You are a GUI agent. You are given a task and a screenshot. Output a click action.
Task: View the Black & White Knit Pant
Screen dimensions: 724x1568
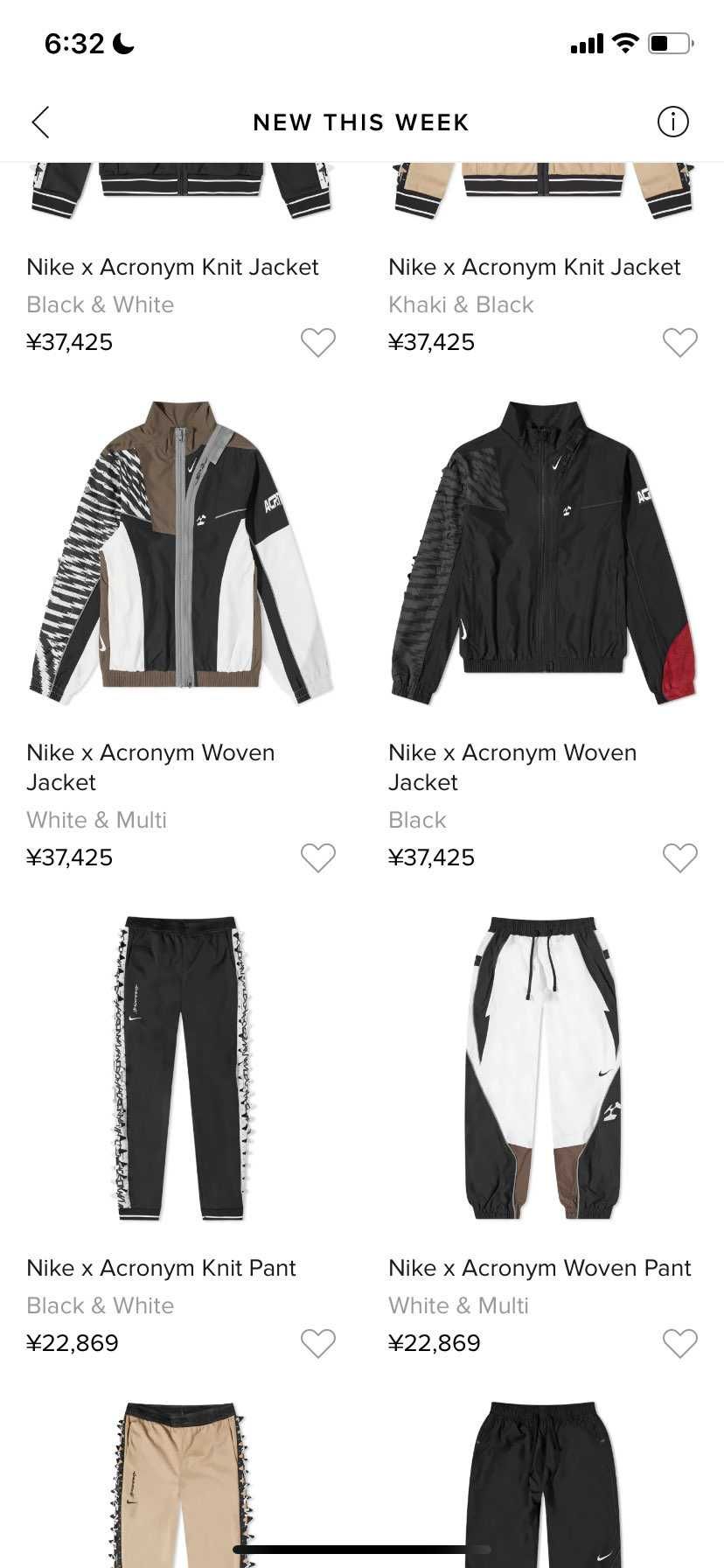tap(181, 1067)
